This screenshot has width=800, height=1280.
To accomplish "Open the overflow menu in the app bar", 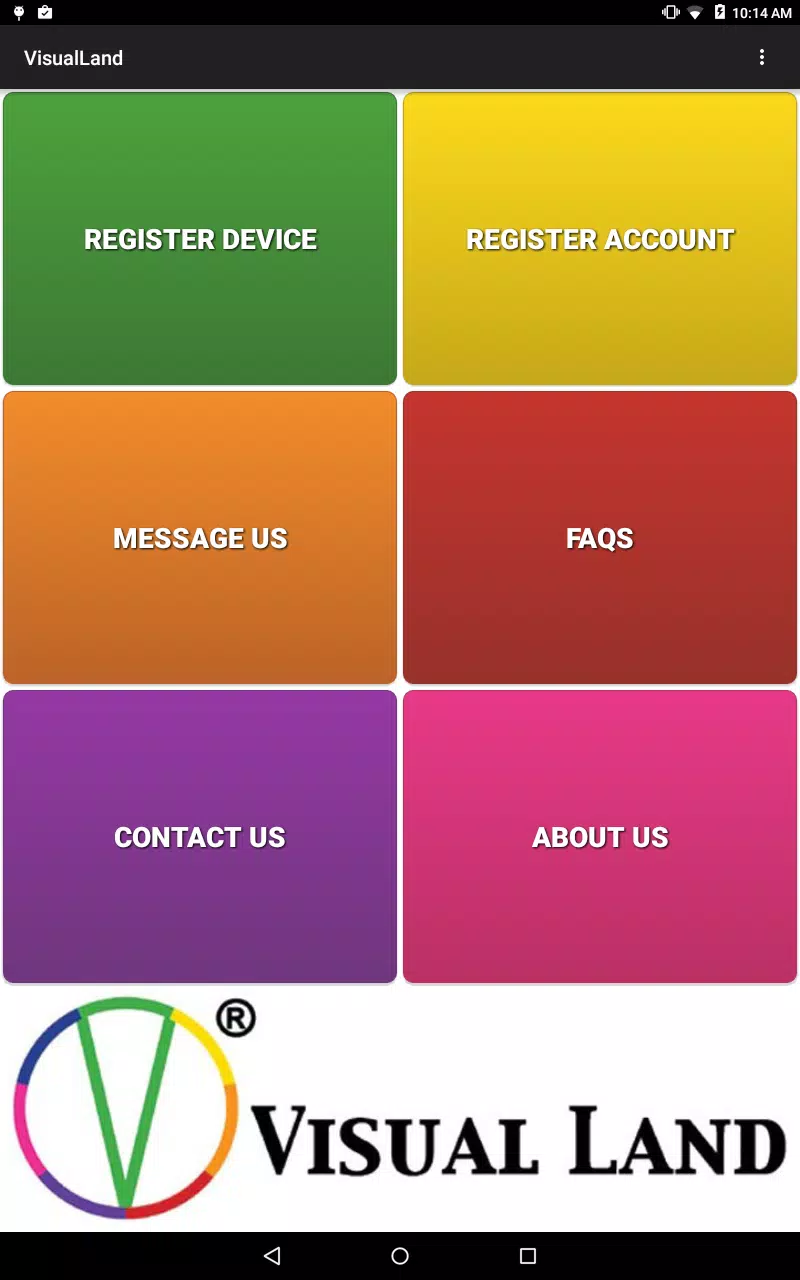I will [762, 58].
